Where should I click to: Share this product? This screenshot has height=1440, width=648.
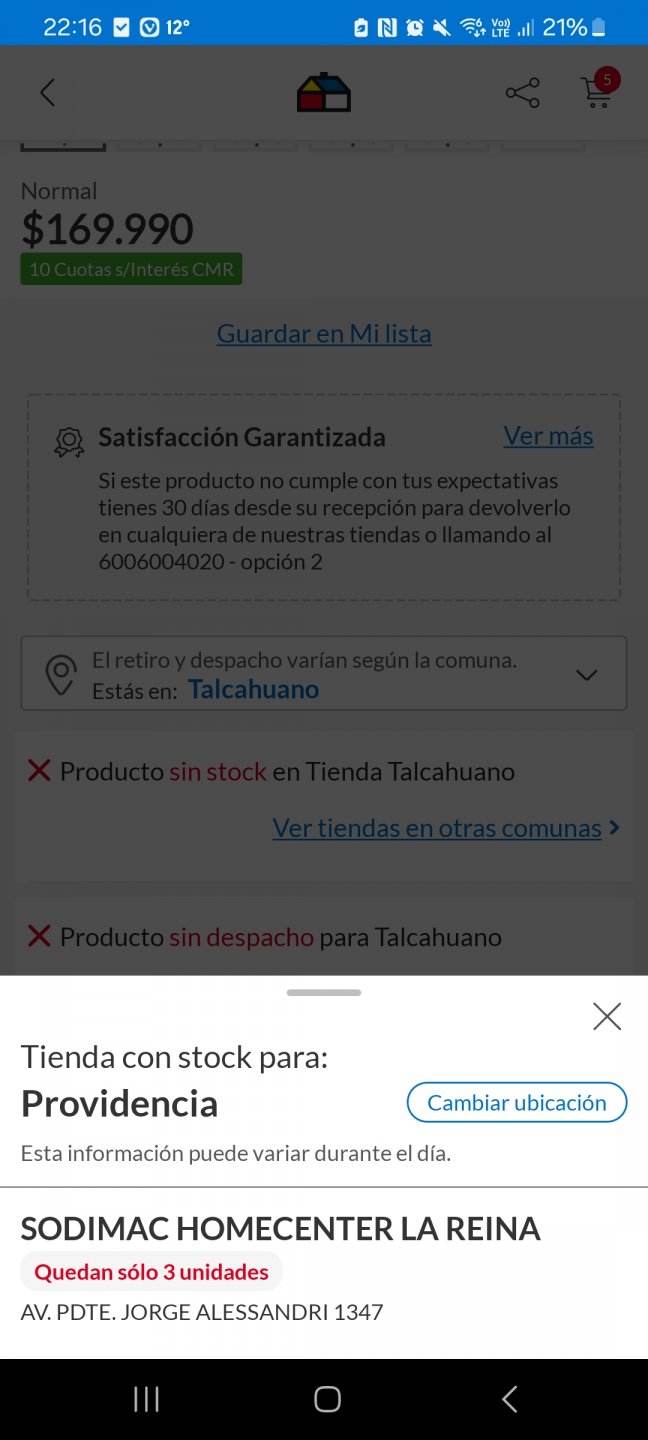(x=522, y=93)
